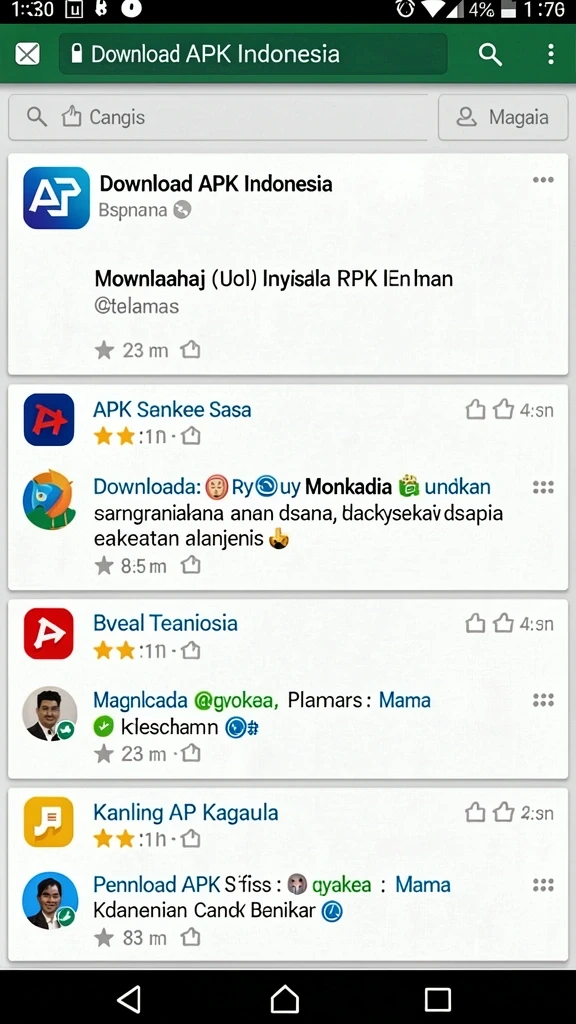Tap the search magnifier in the green bar
Screen dimensions: 576x1024
tap(490, 54)
